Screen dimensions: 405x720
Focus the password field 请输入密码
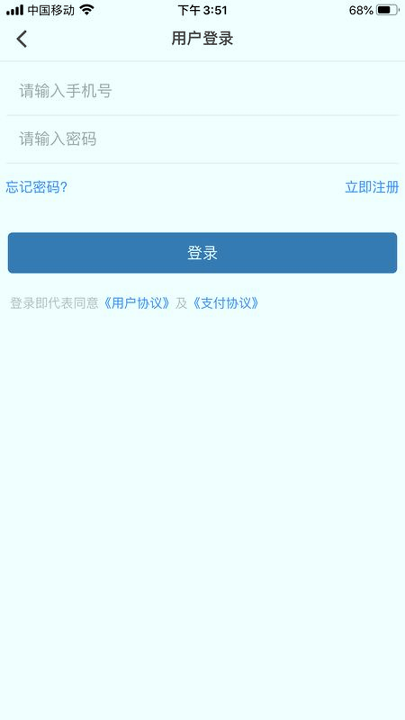coord(202,139)
